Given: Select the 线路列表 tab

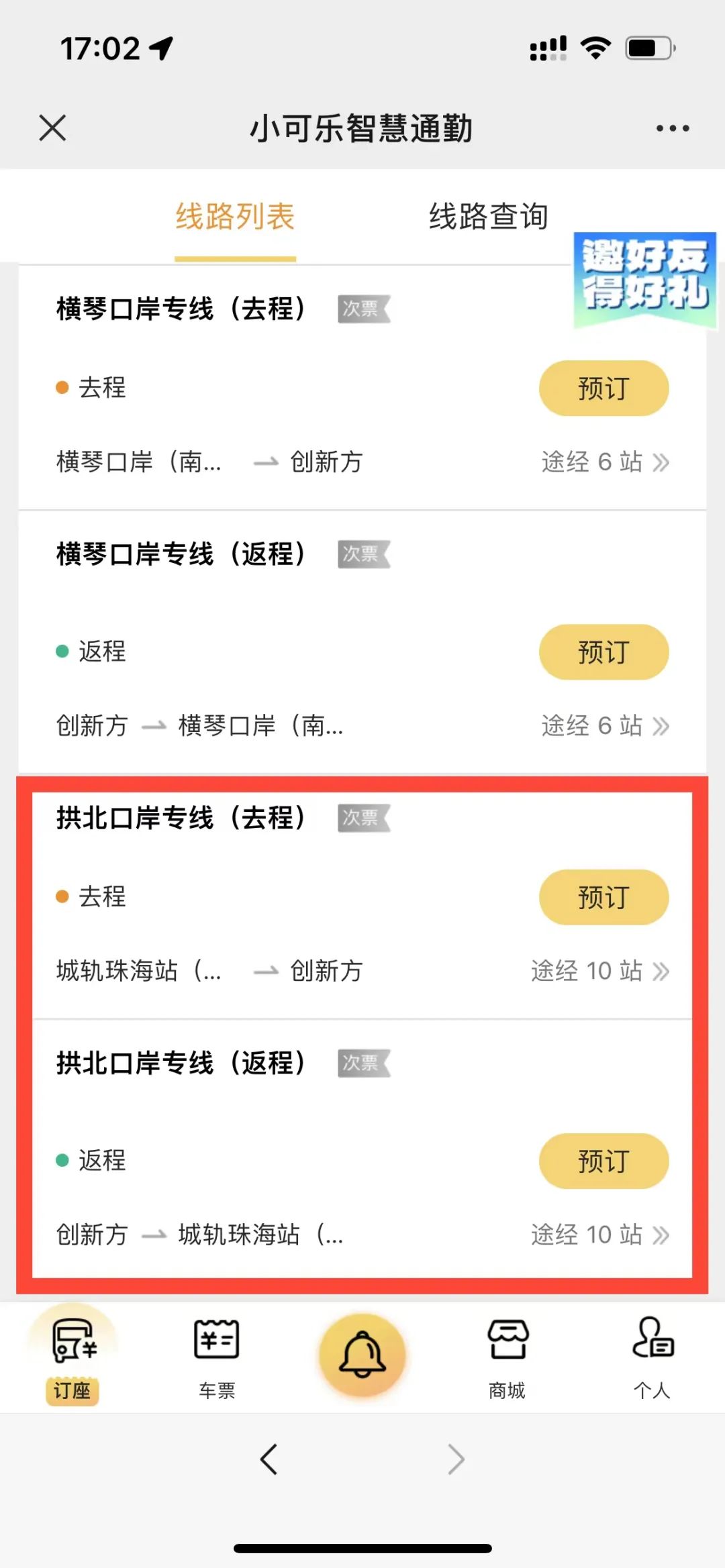Looking at the screenshot, I should (x=235, y=217).
